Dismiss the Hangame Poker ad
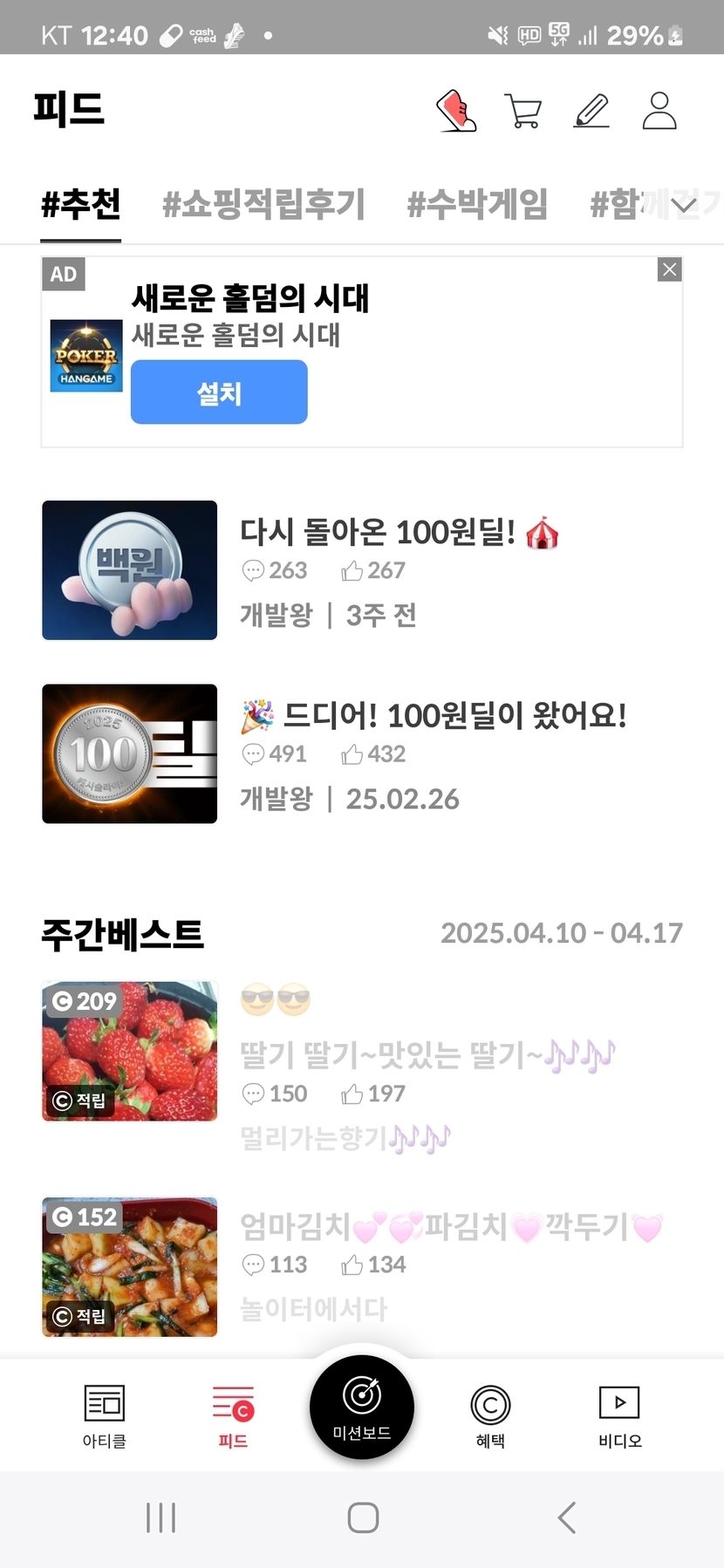724x1568 pixels. 669,269
